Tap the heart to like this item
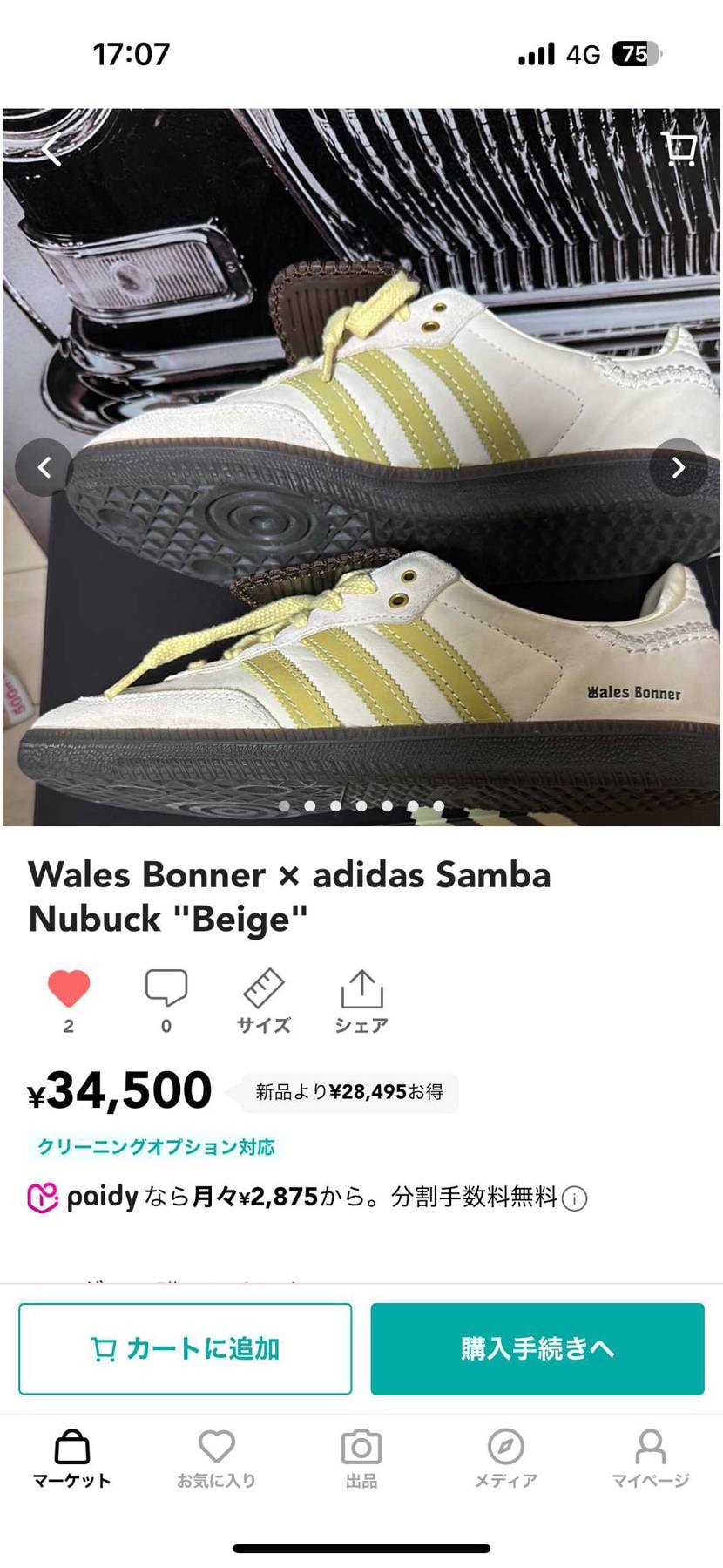The height and width of the screenshot is (1568, 723). pos(69,988)
